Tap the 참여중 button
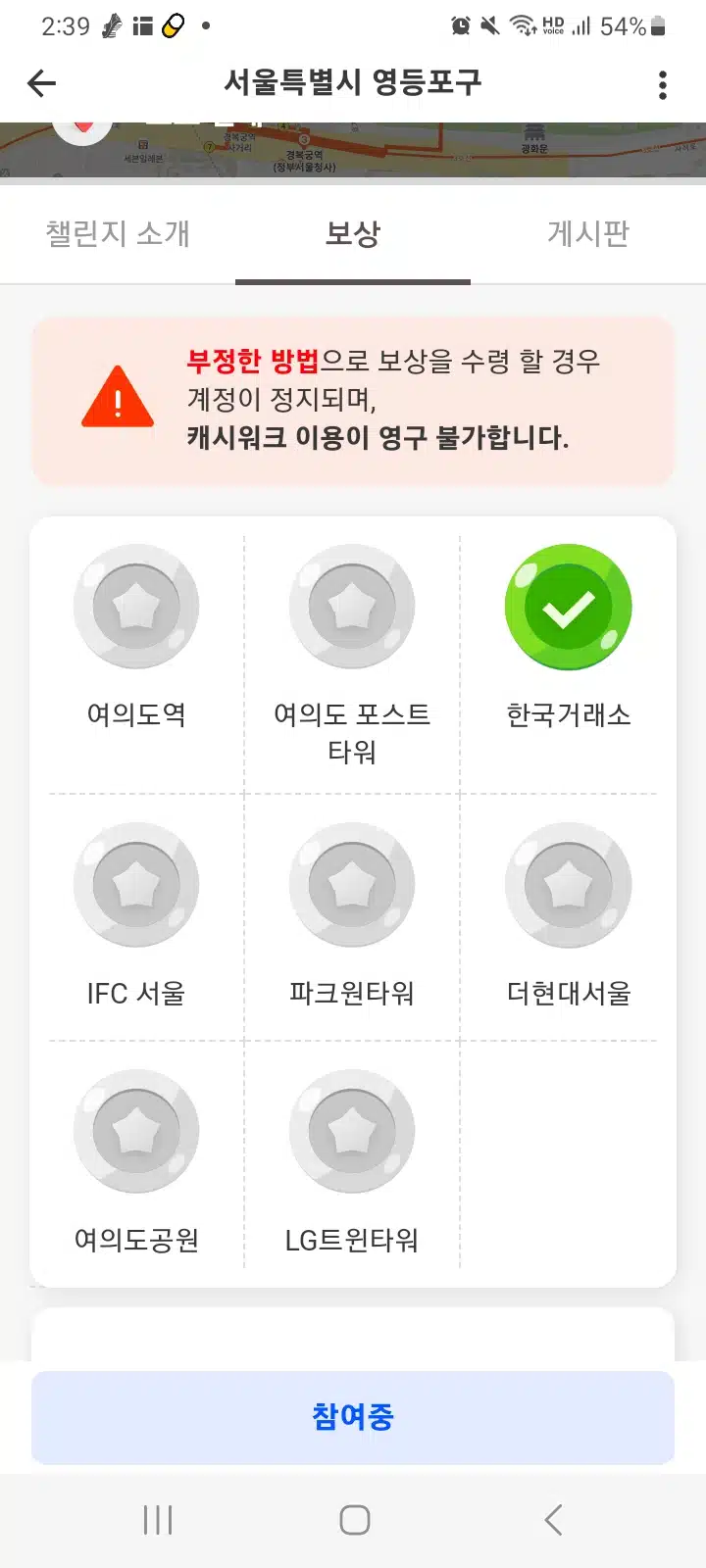This screenshot has width=706, height=1568. (353, 1417)
